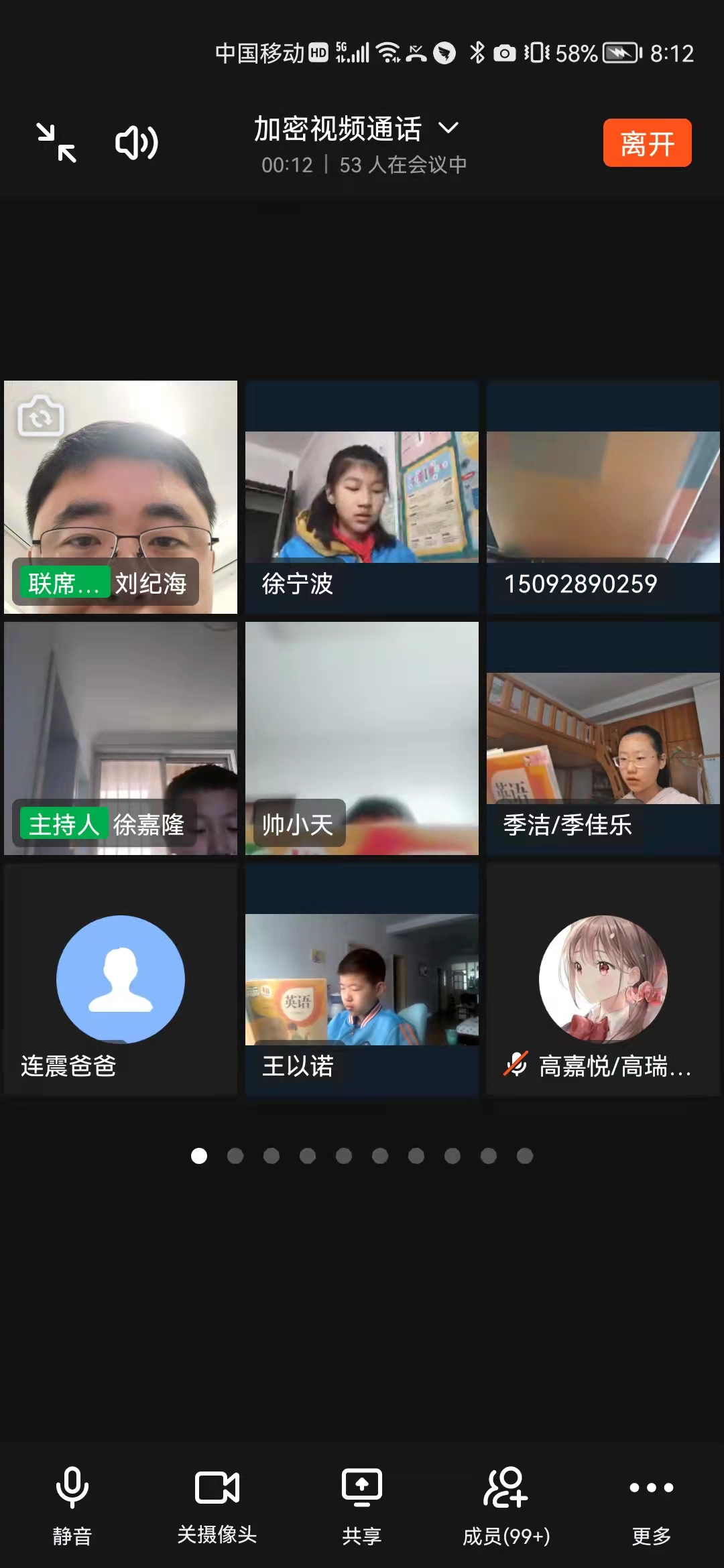The image size is (724, 1568).
Task: Open 高嘉悦/高瑞 participant tile
Action: (x=603, y=980)
